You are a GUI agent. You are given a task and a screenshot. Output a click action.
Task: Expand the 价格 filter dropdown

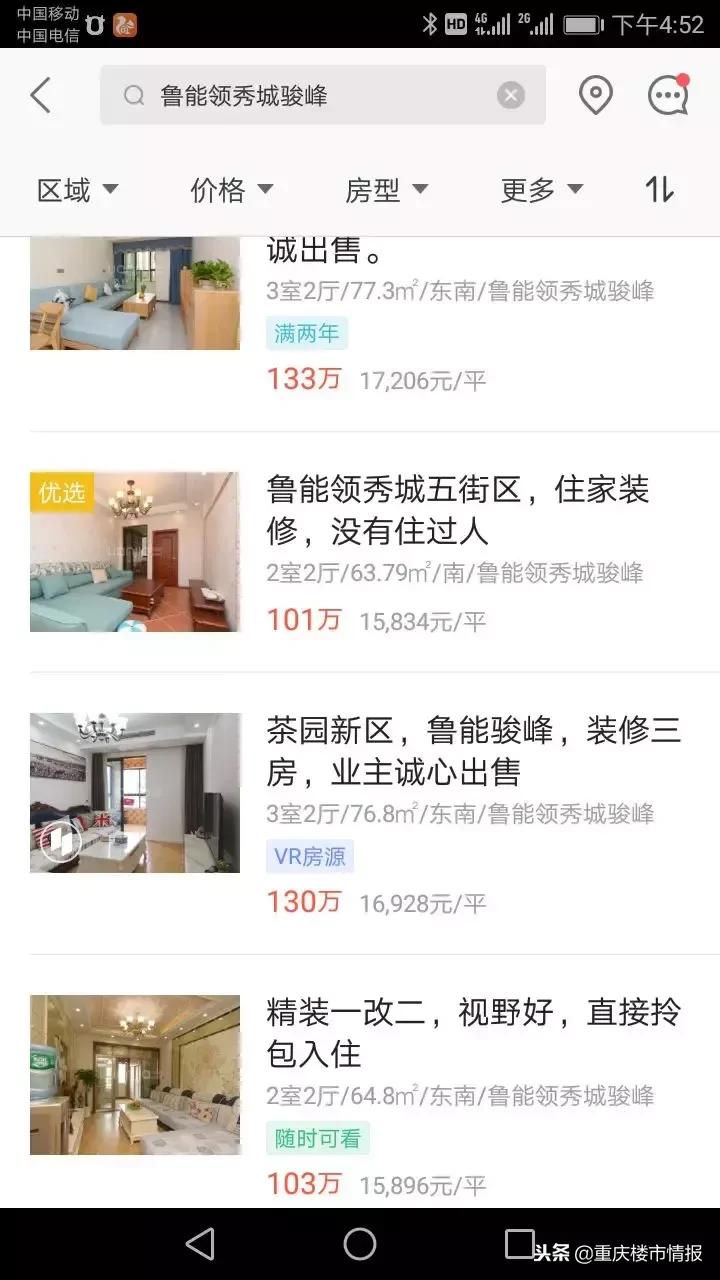pyautogui.click(x=231, y=189)
